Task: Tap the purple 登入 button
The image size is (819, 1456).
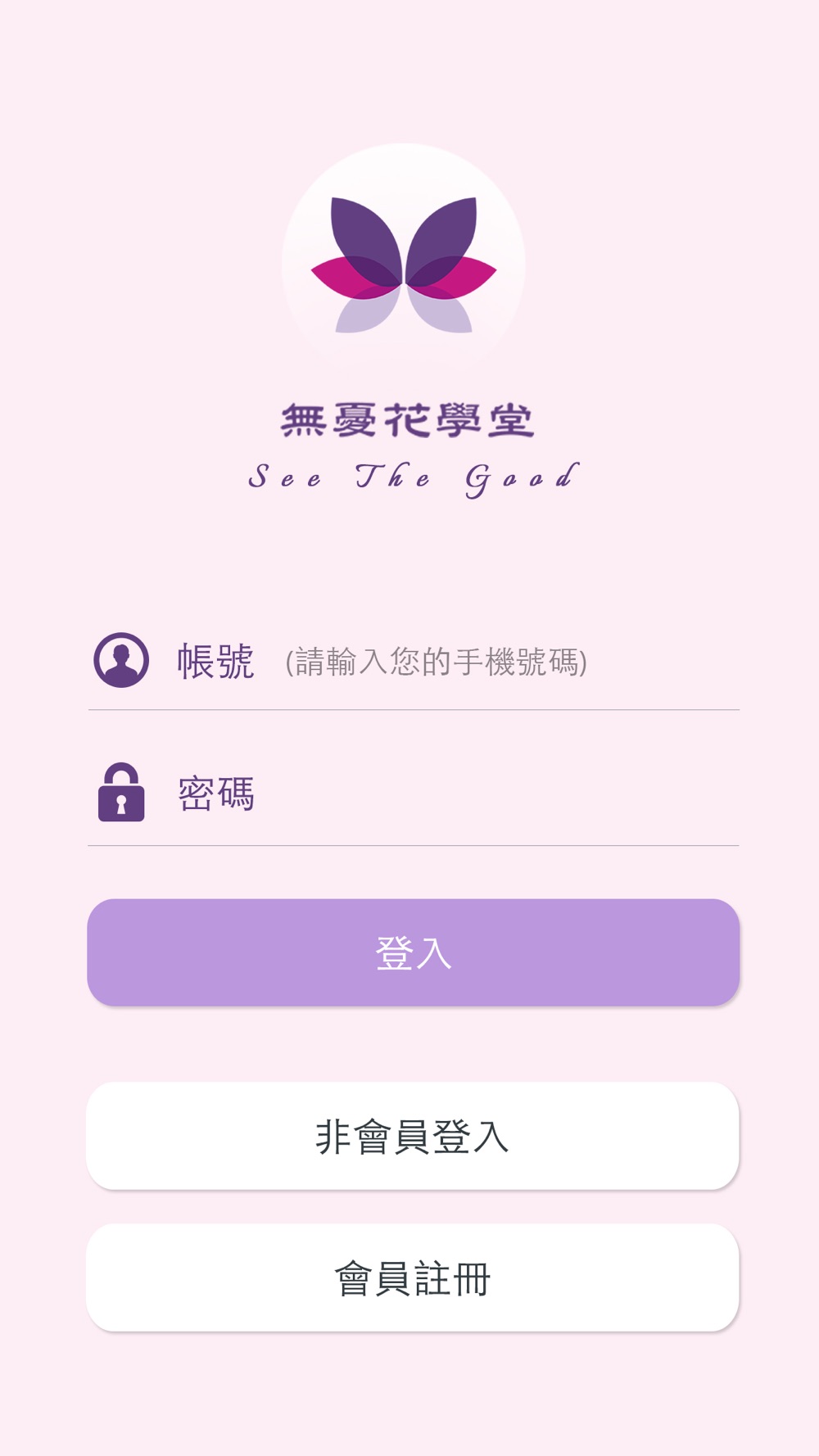Action: click(x=414, y=952)
